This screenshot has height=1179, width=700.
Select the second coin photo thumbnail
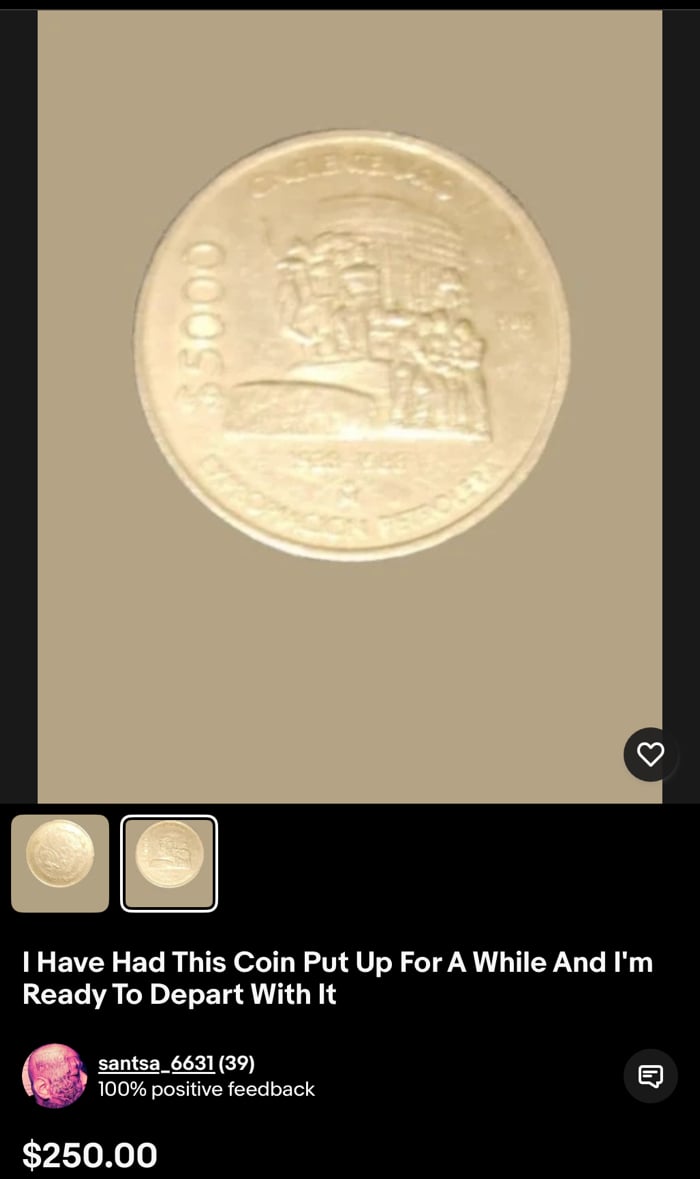point(169,863)
